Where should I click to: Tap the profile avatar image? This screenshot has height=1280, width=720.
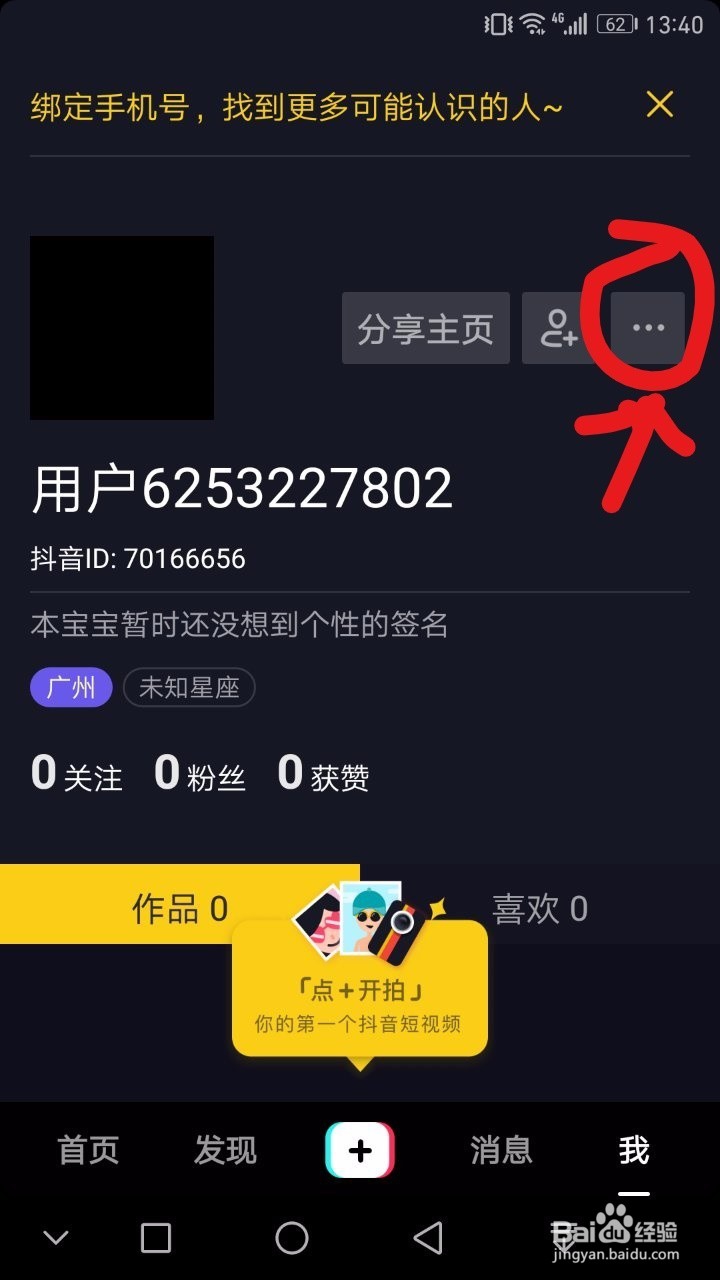[122, 327]
